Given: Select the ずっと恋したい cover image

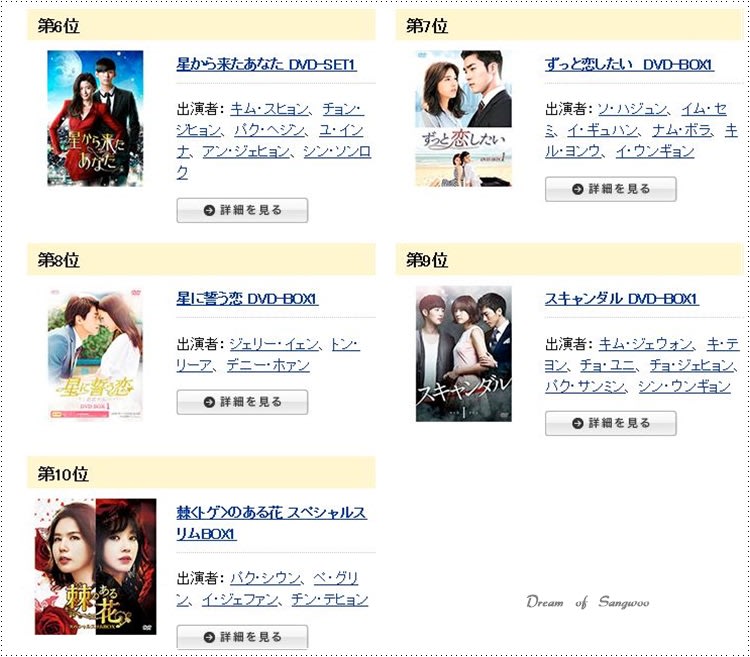Looking at the screenshot, I should point(463,118).
